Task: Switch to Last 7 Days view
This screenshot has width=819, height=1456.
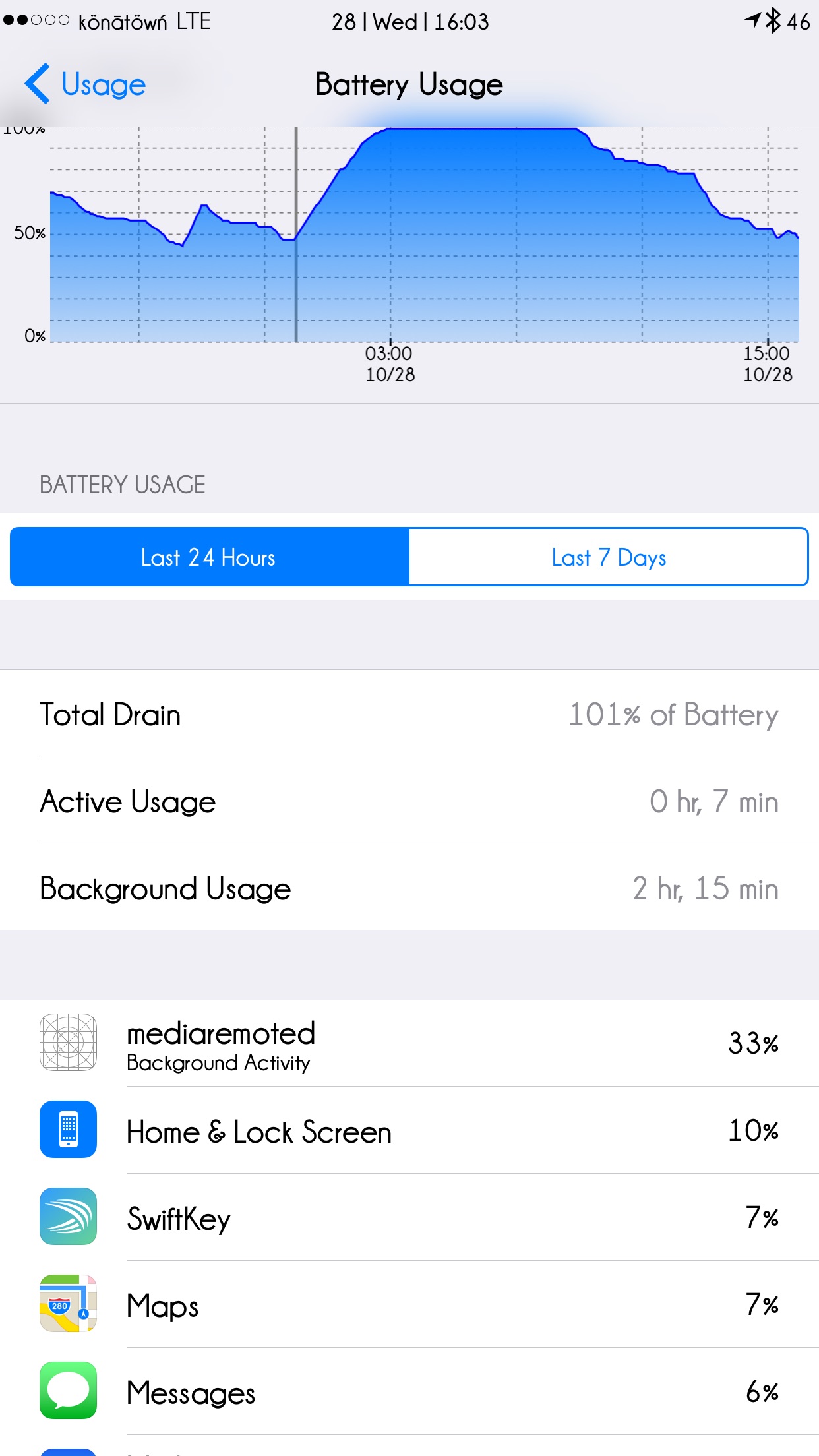Action: pos(609,557)
